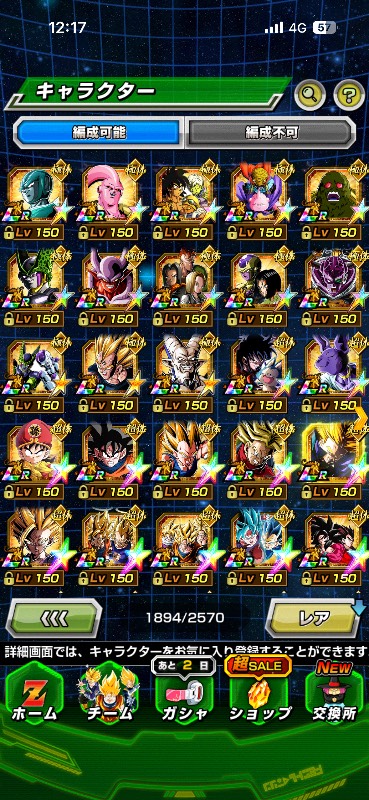The height and width of the screenshot is (800, 369).
Task: Switch to the 編成可能 tab
Action: 99,133
